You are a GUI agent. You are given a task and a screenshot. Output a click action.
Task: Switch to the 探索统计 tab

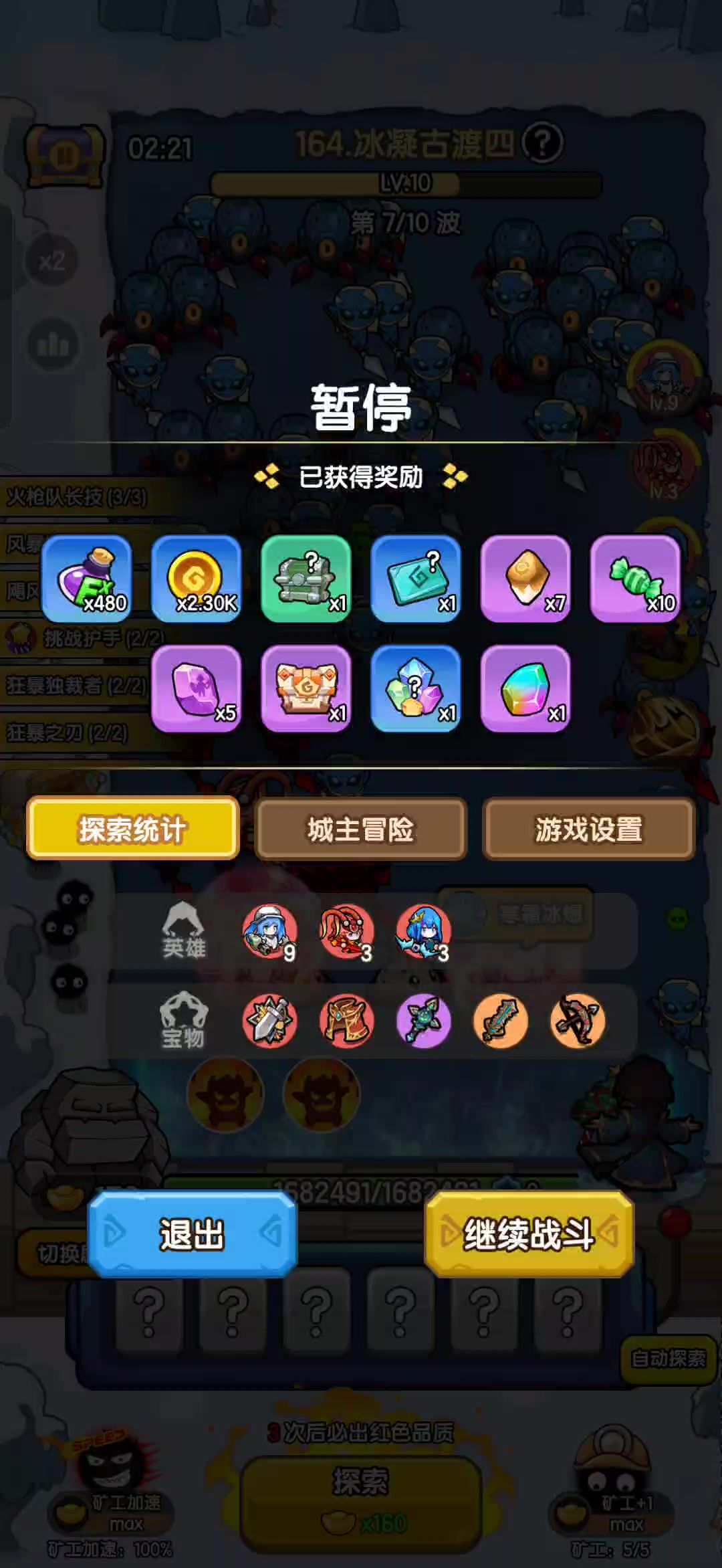[132, 829]
